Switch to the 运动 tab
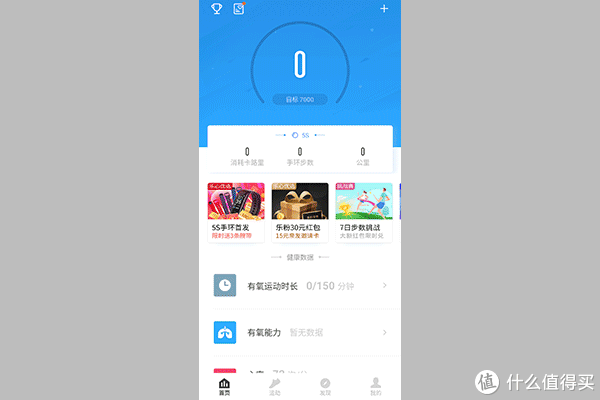600x400 pixels. click(274, 386)
